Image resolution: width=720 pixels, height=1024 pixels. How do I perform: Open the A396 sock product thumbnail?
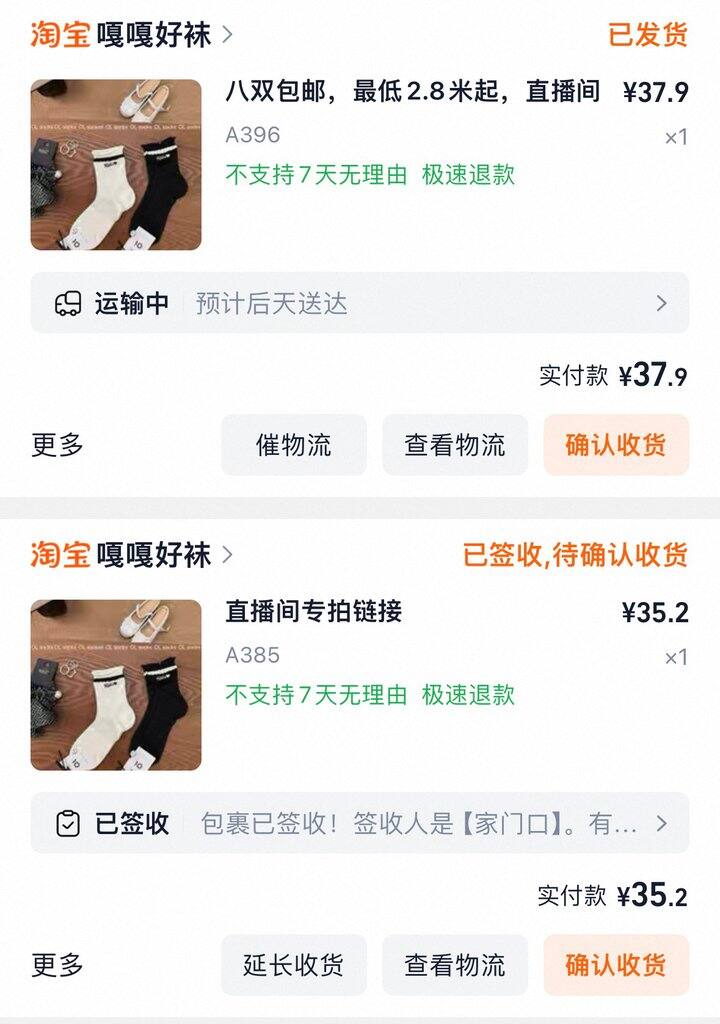[x=116, y=165]
